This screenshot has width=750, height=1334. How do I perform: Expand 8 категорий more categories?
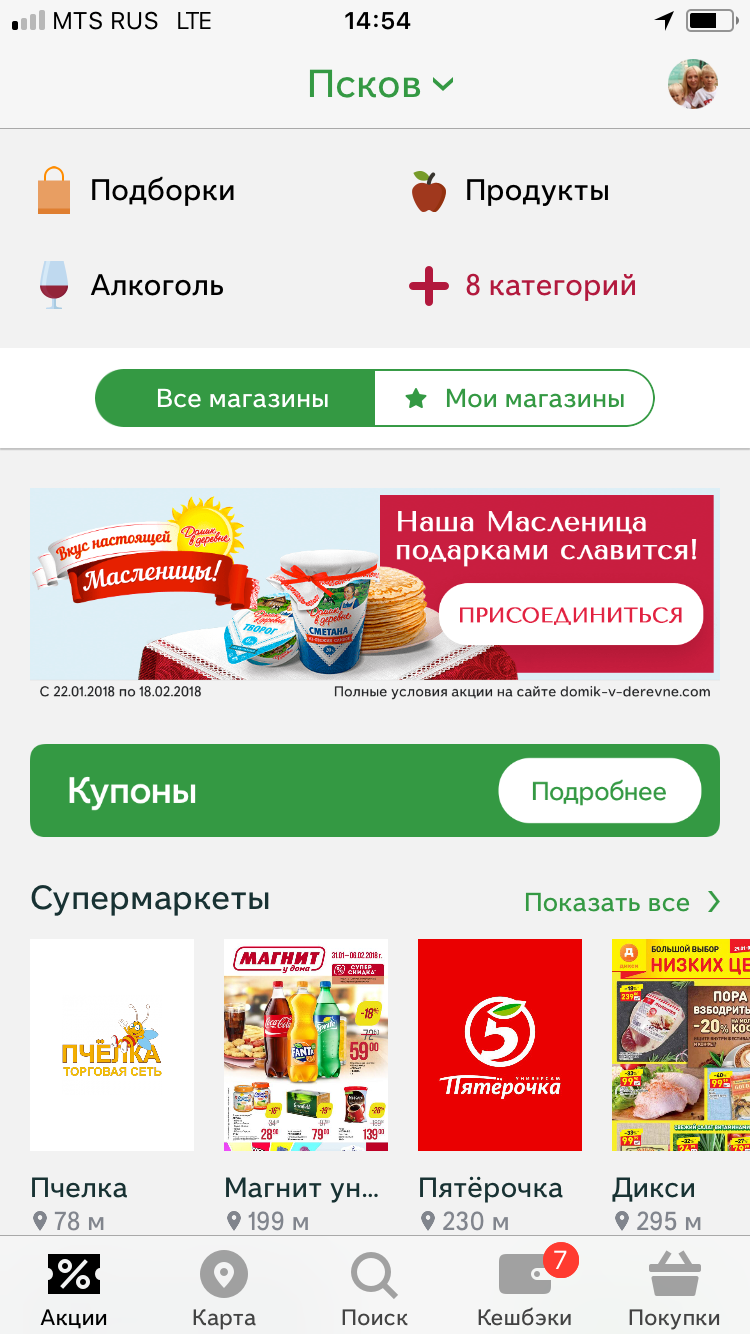(523, 286)
